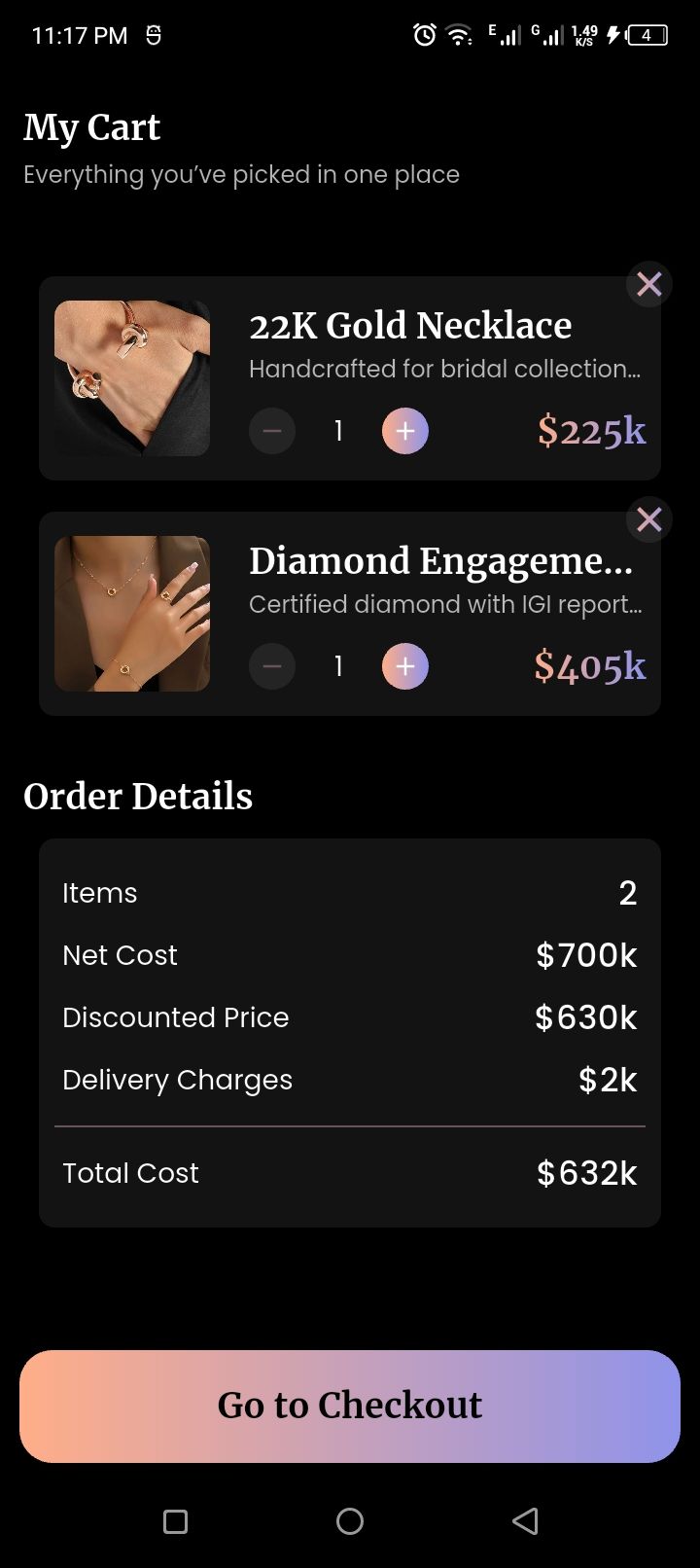This screenshot has width=700, height=1568.
Task: Open the 22K Gold Necklace product image
Action: pos(132,378)
